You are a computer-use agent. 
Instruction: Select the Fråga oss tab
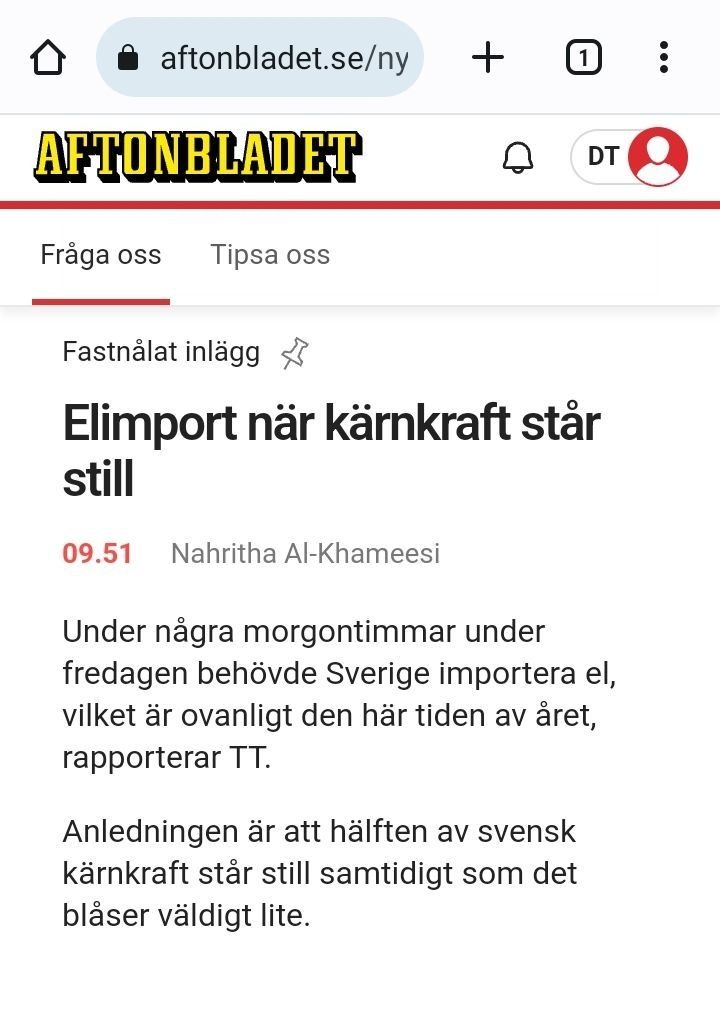click(101, 254)
